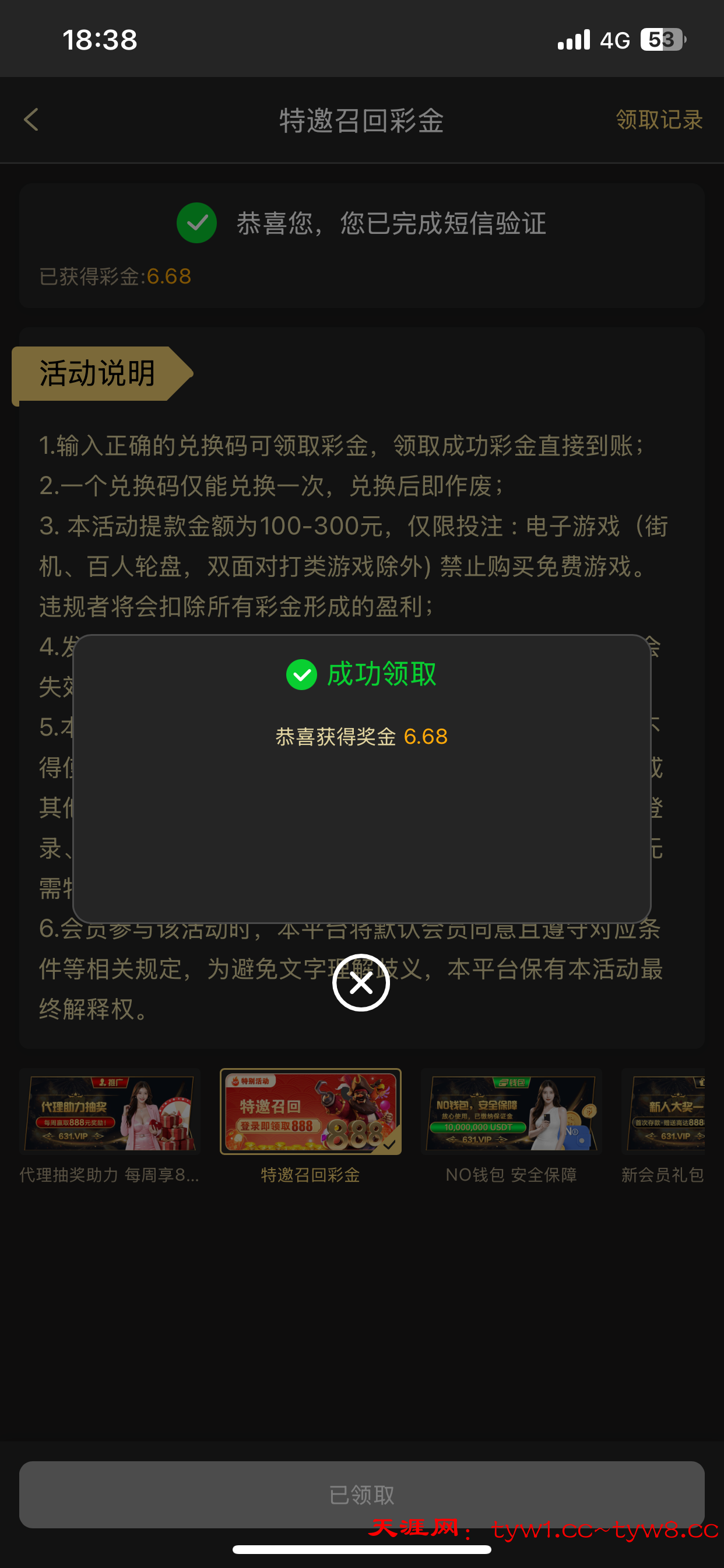724x1568 pixels.
Task: Go back with the top-left arrow
Action: click(31, 120)
